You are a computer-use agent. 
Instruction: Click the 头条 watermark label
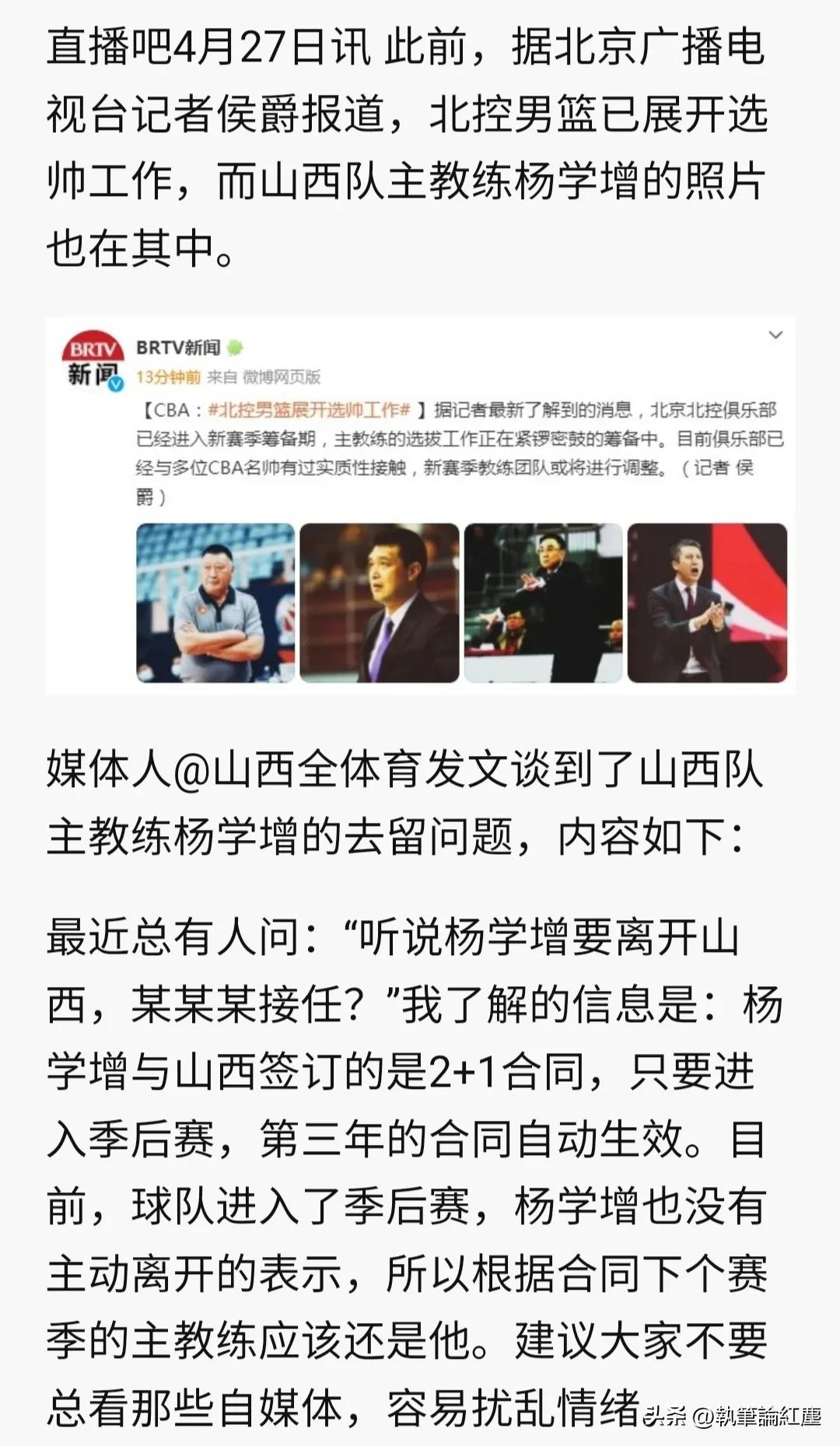(666, 1415)
